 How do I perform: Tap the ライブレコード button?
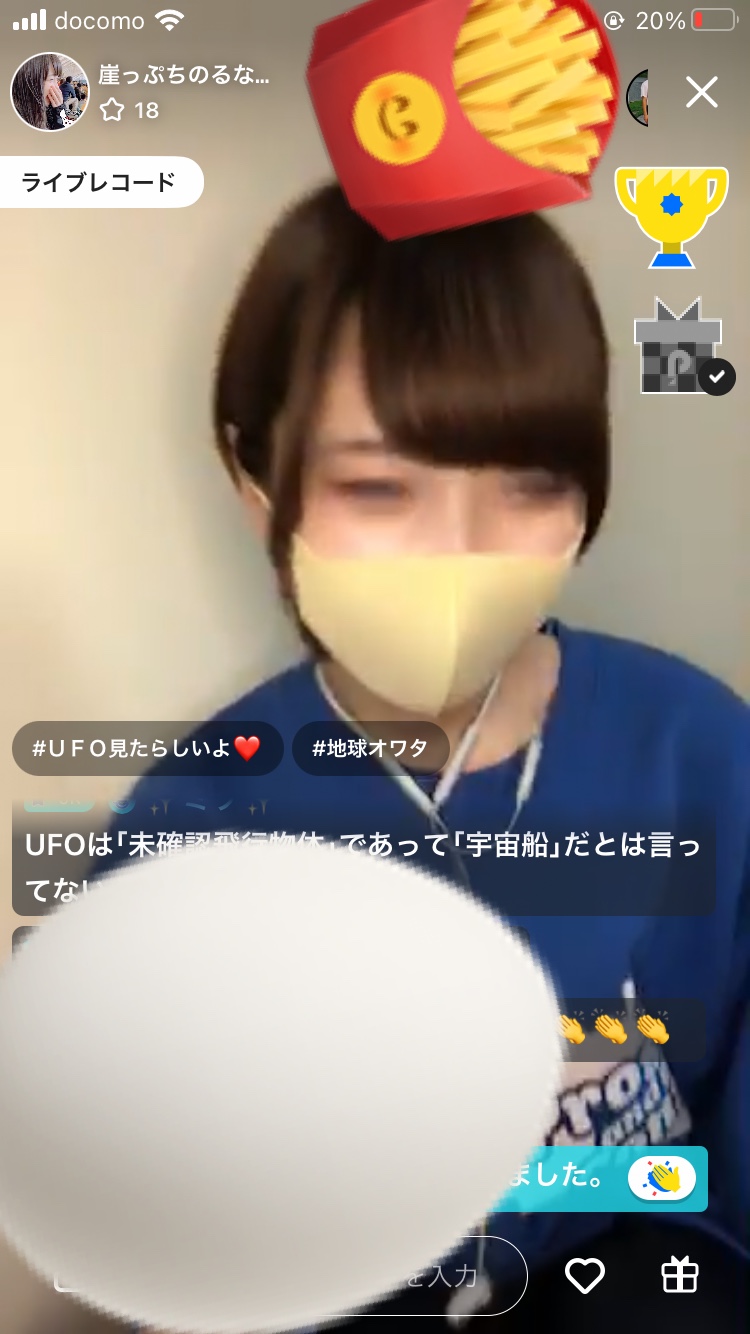click(99, 182)
